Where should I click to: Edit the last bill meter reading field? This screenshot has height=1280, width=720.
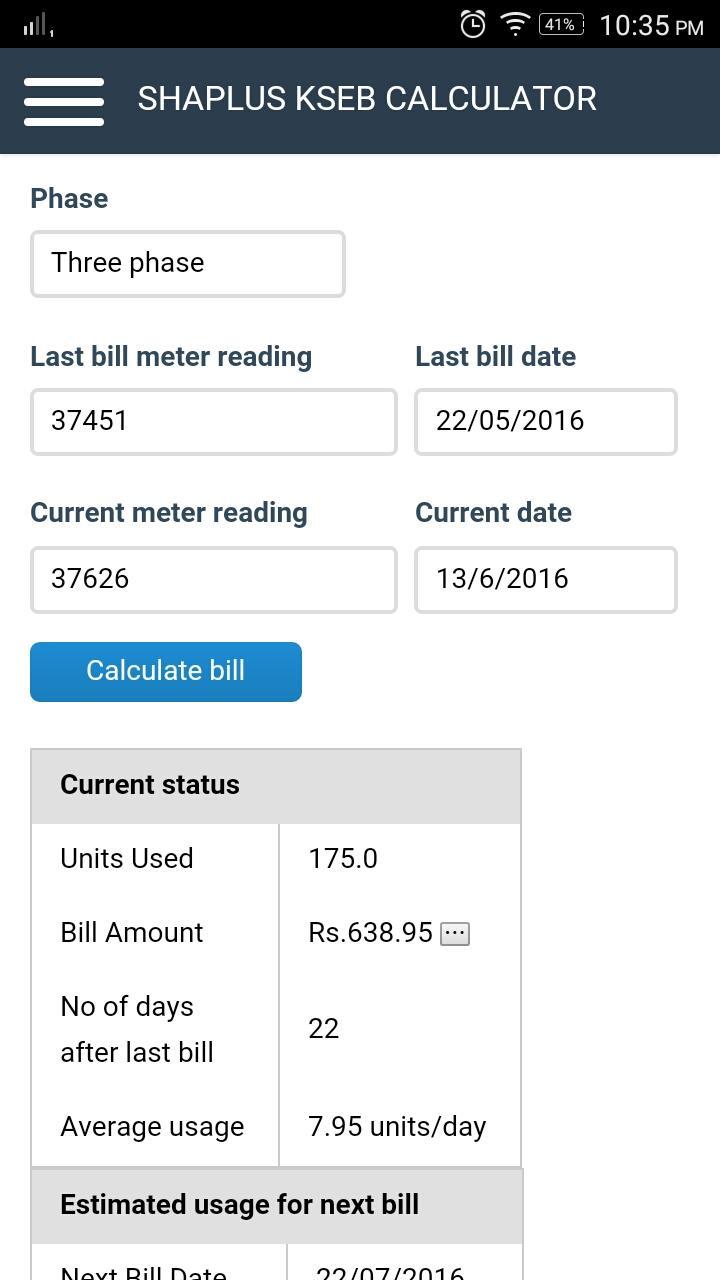pos(213,422)
